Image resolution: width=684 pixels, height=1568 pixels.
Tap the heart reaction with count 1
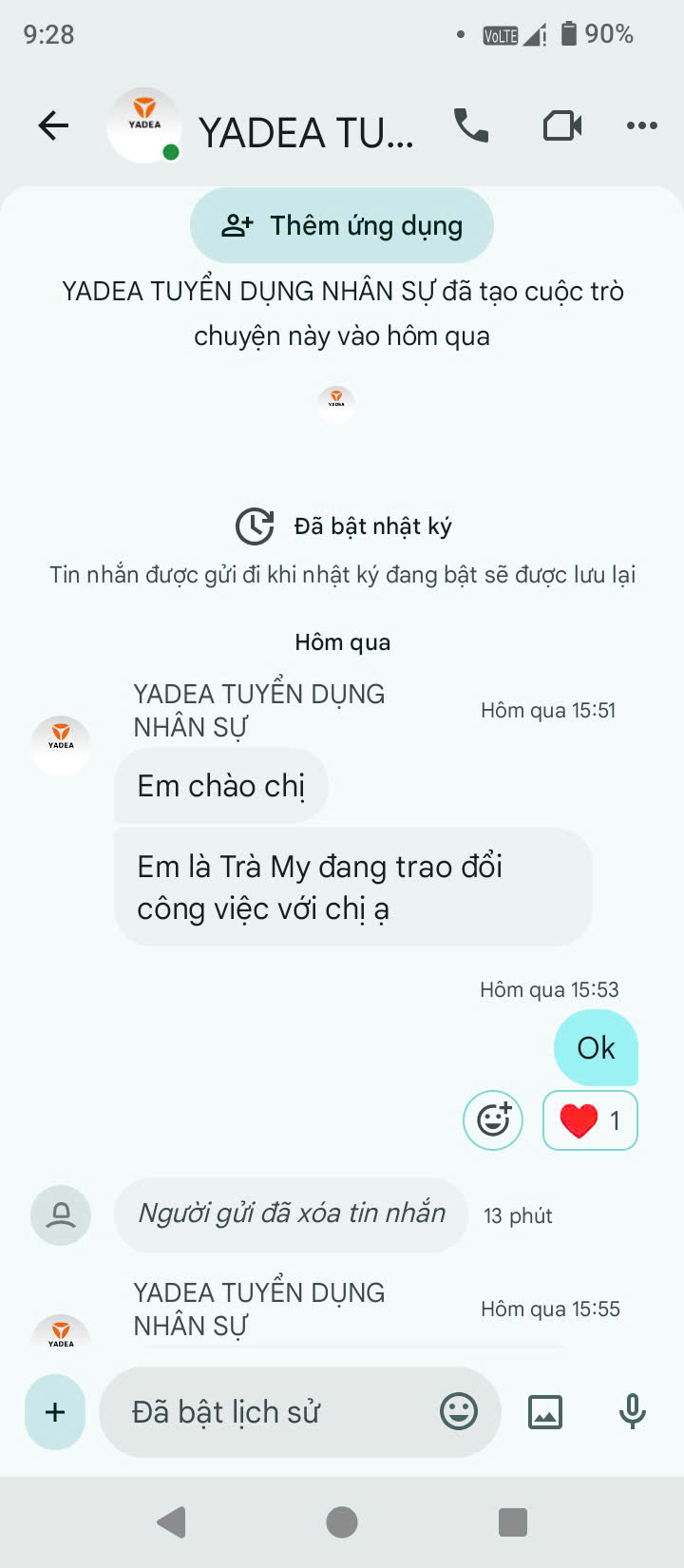pyautogui.click(x=590, y=1120)
